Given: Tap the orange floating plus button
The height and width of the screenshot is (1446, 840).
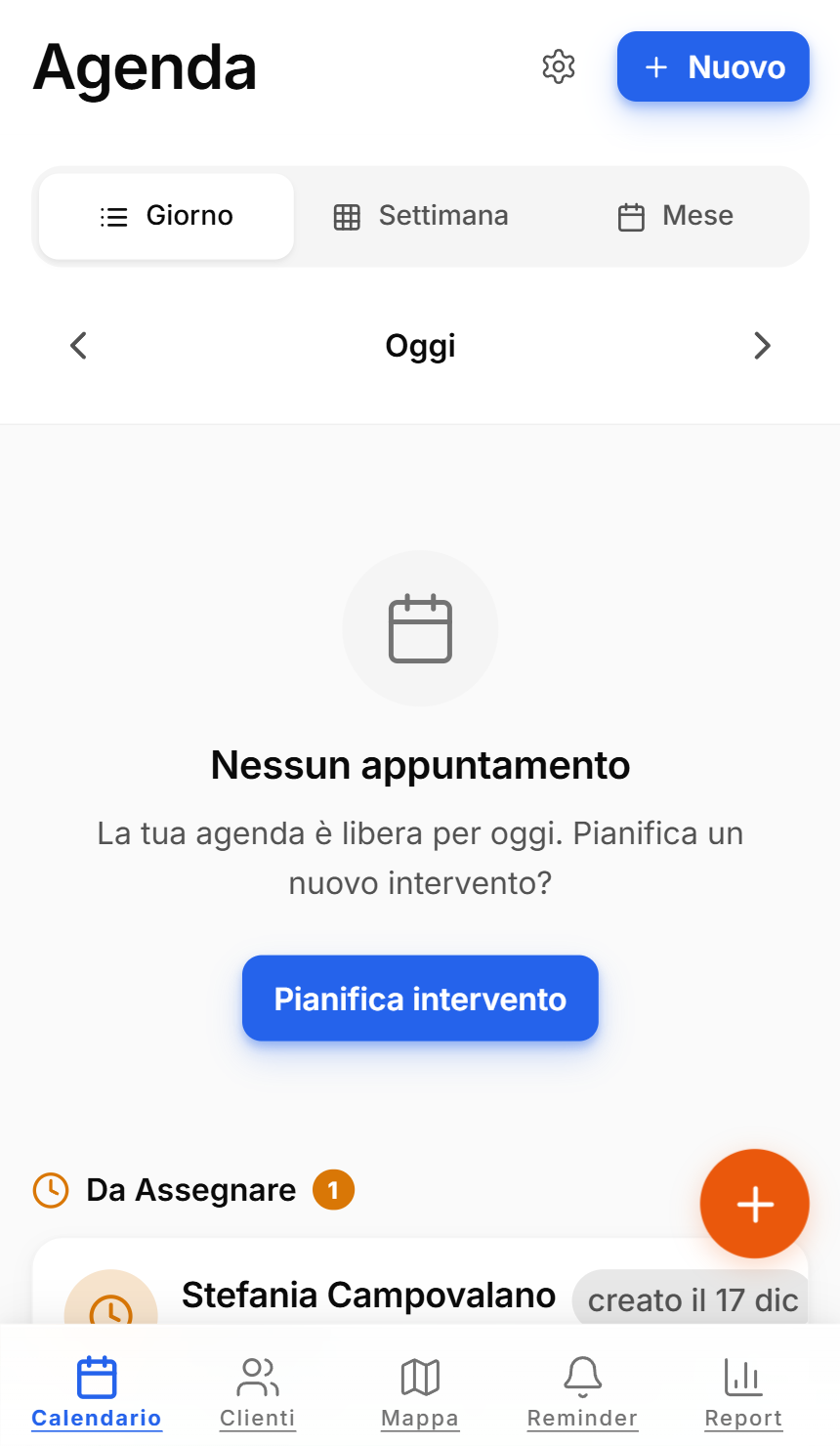Looking at the screenshot, I should [x=754, y=1204].
